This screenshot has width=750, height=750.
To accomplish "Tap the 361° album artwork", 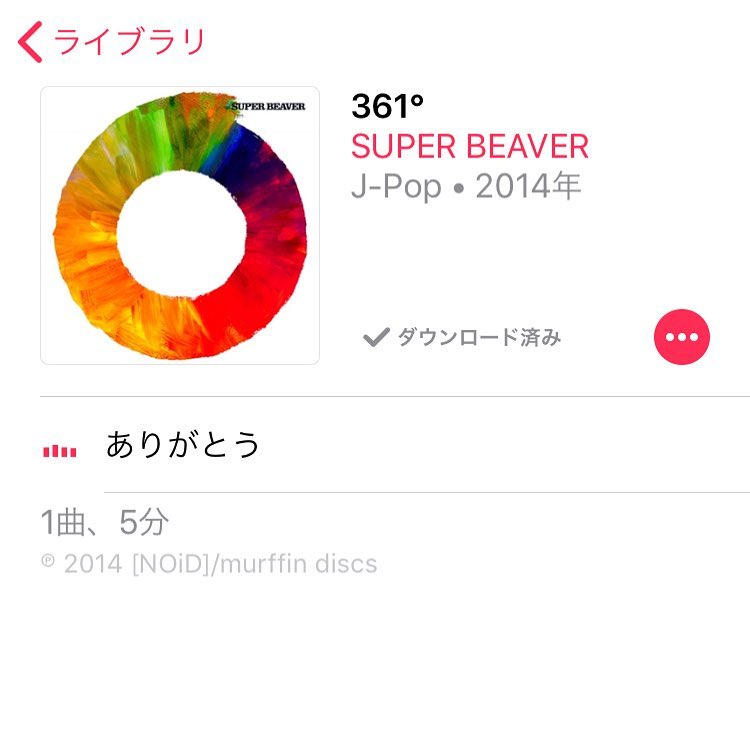I will (x=180, y=225).
